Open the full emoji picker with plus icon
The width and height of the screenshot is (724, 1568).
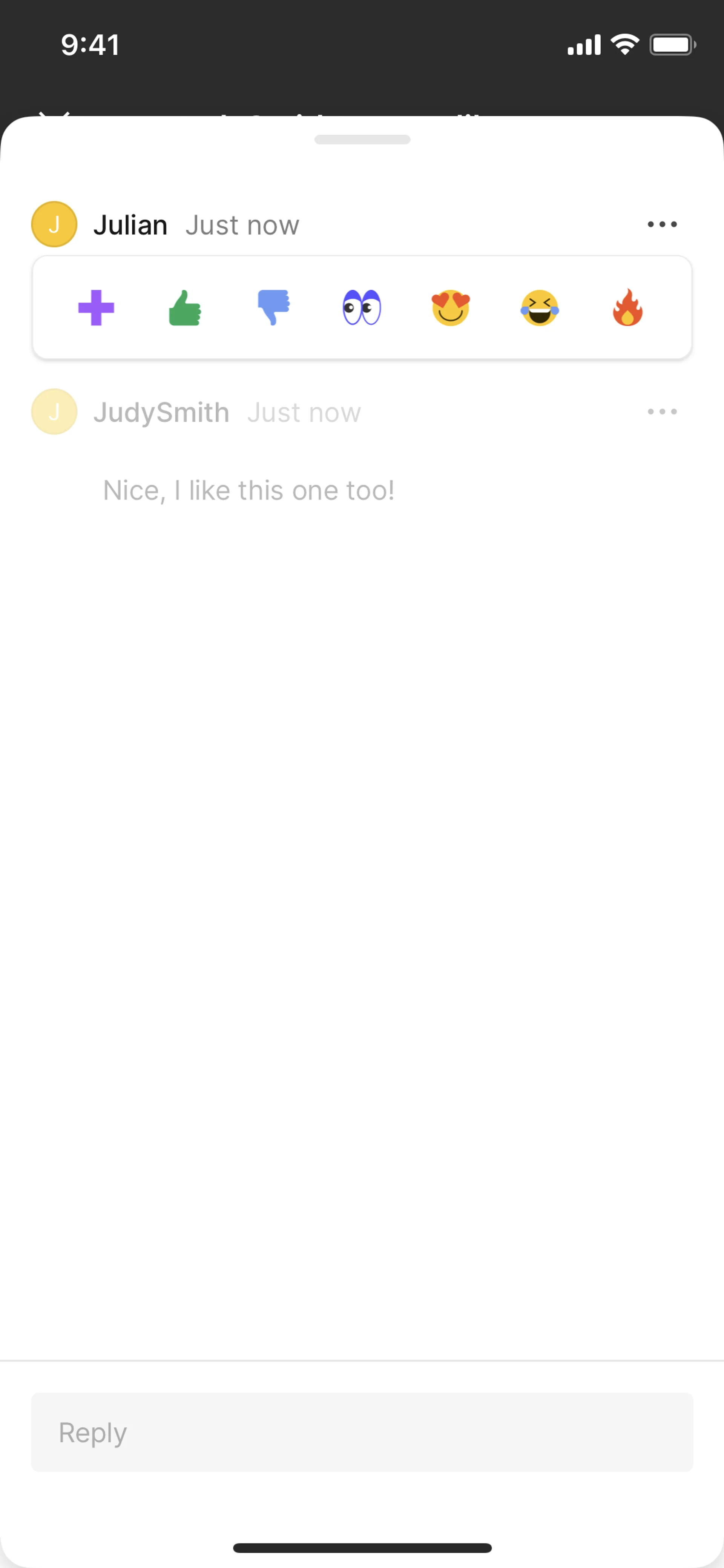[x=96, y=308]
